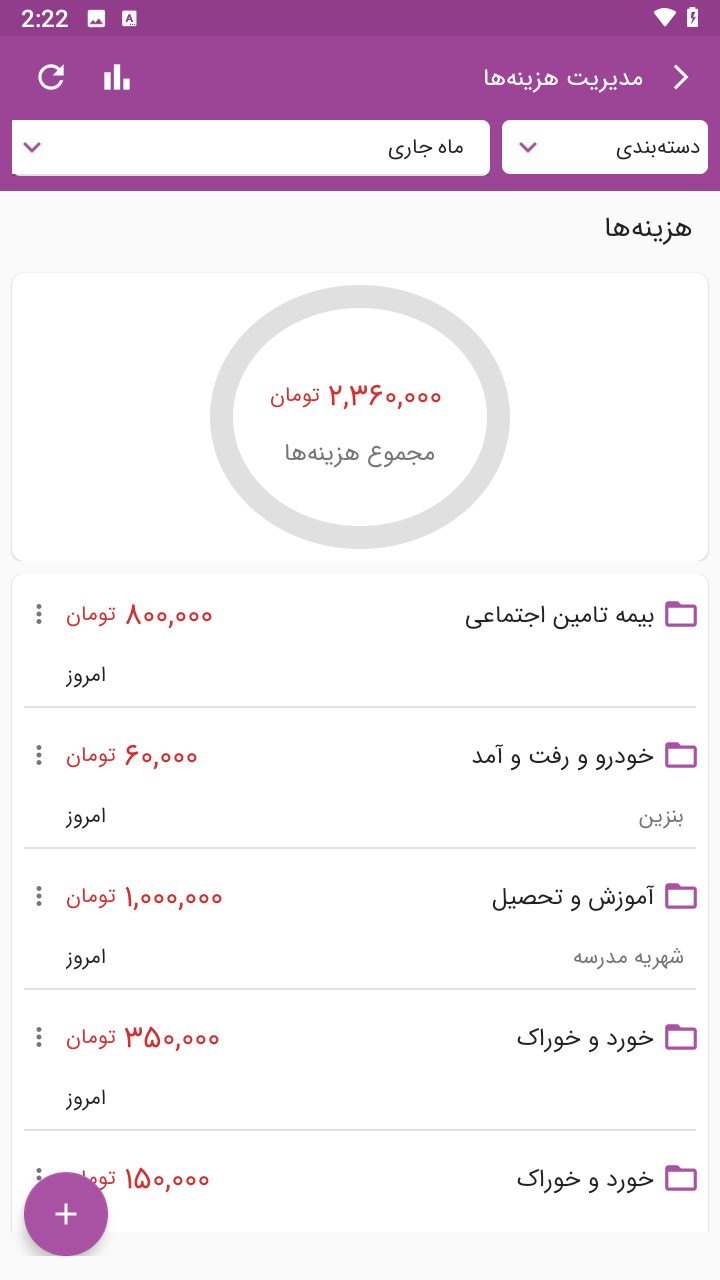Open the overflow menu for بیمه تامین اجتماعی
This screenshot has height=1280, width=720.
tap(38, 615)
